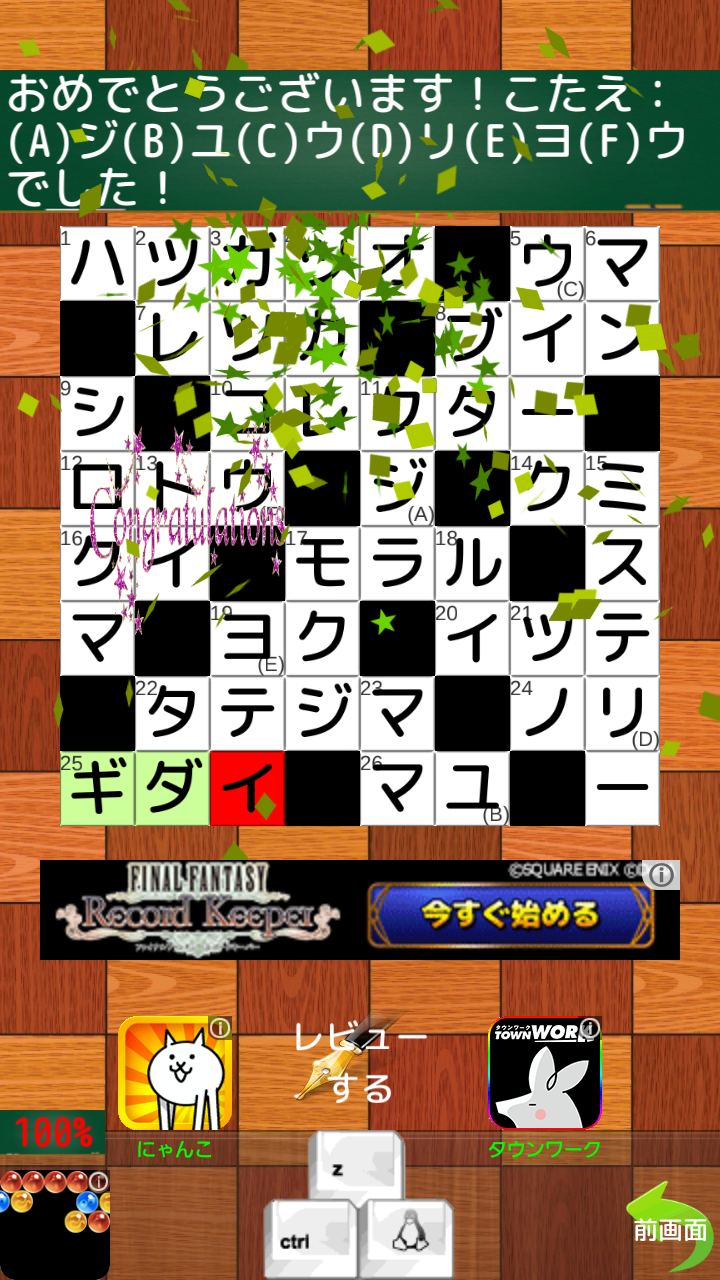The width and height of the screenshot is (720, 1280).
Task: Open the にゃんこ app icon
Action: [x=175, y=1073]
